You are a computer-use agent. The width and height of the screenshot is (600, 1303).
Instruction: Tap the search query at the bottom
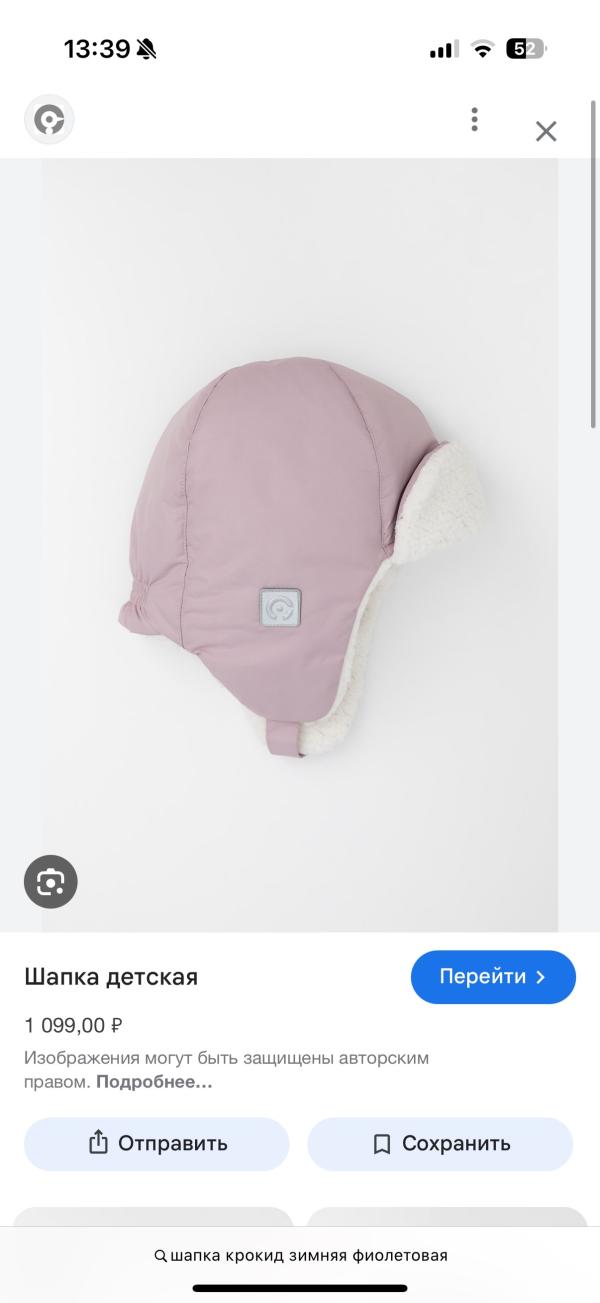(300, 1255)
